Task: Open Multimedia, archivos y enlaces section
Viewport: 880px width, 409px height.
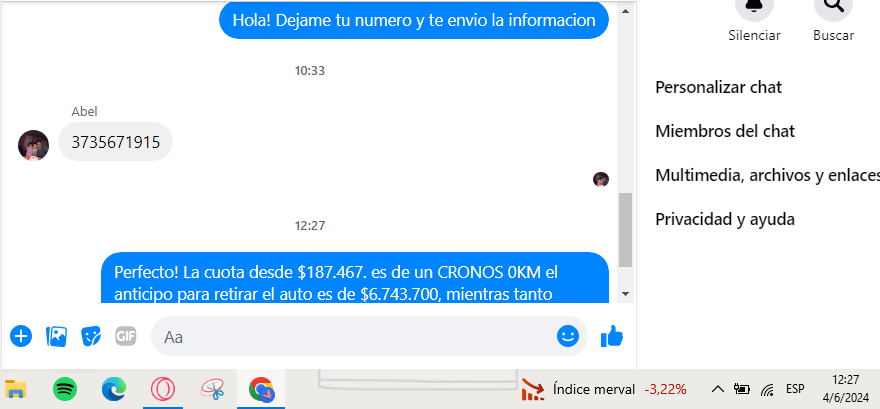Action: [766, 175]
